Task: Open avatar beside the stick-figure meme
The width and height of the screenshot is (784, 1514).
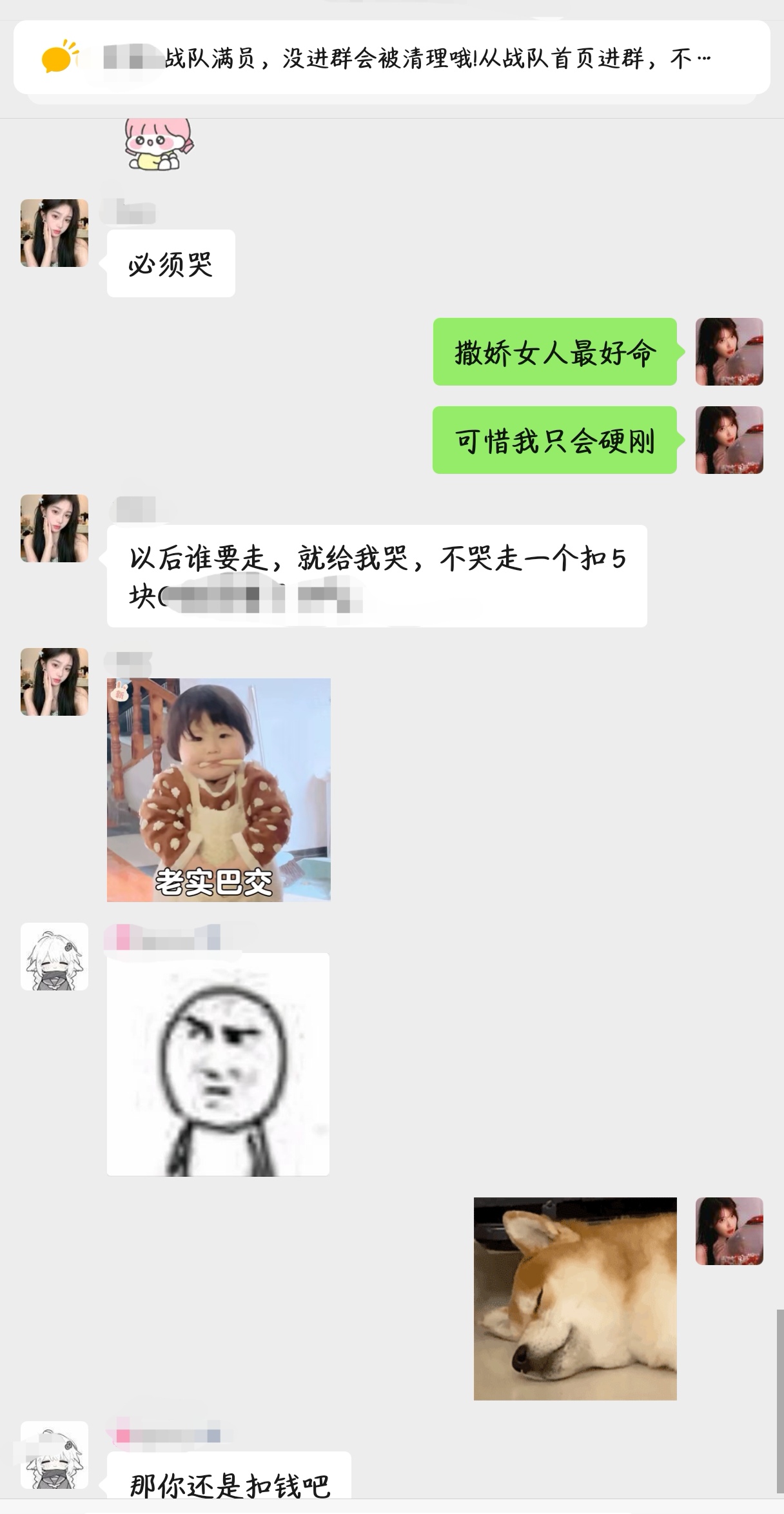Action: (x=54, y=957)
